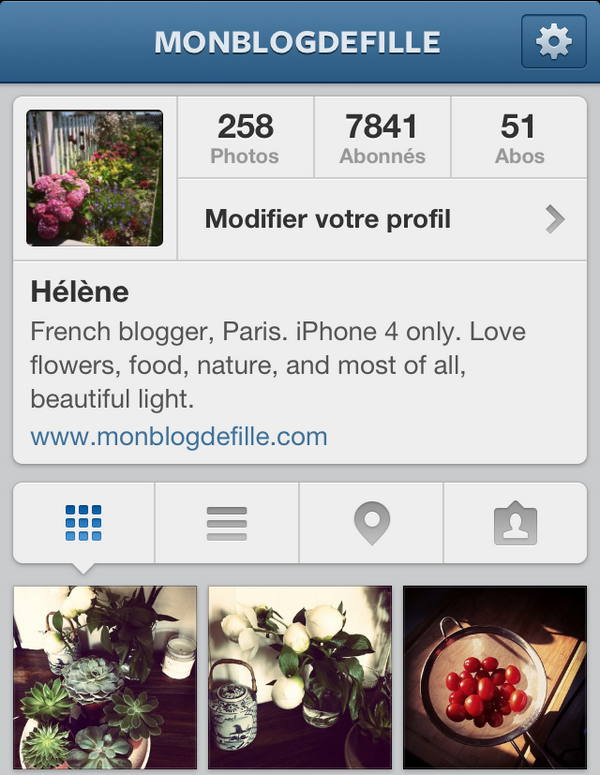This screenshot has width=600, height=775.
Task: Open the 51 Abos list
Action: click(519, 138)
